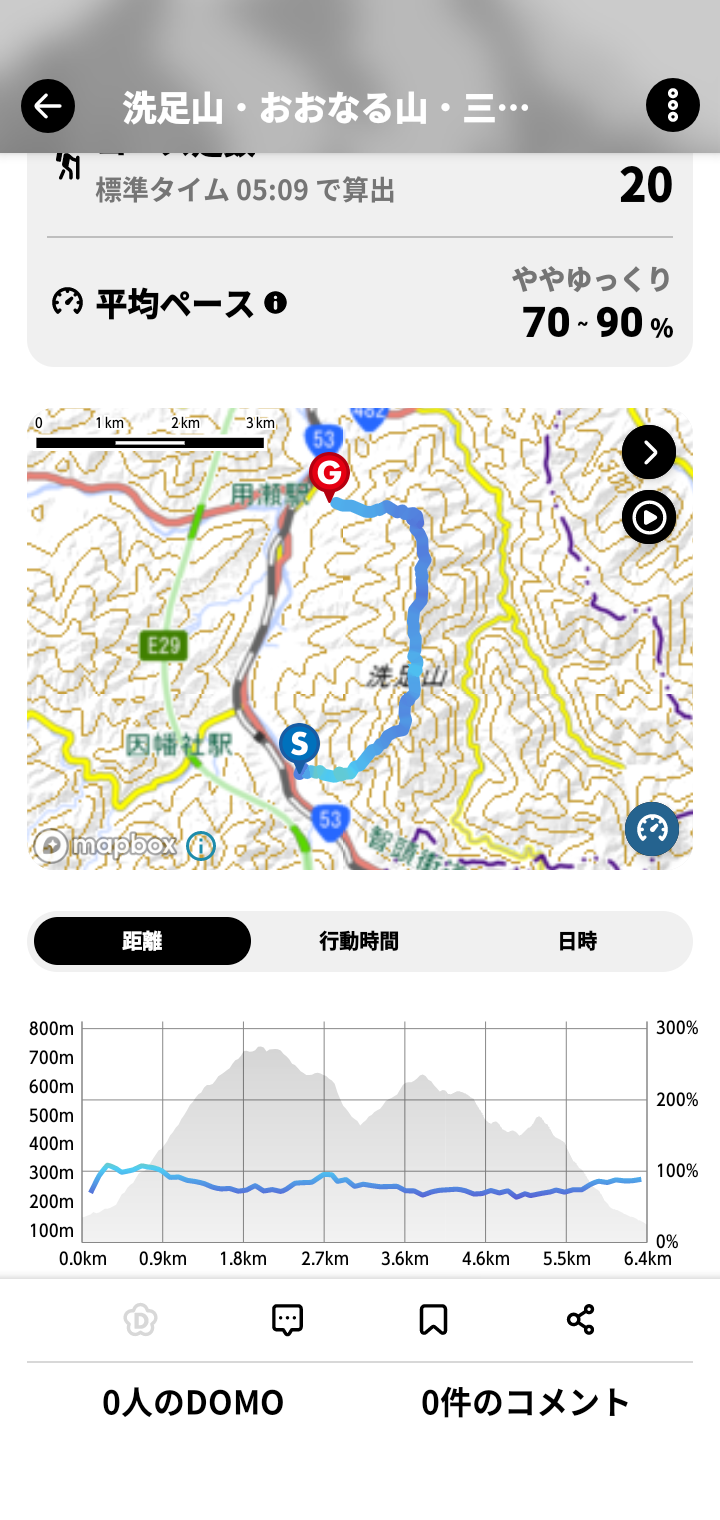
Task: Share this activity
Action: coord(580,1320)
